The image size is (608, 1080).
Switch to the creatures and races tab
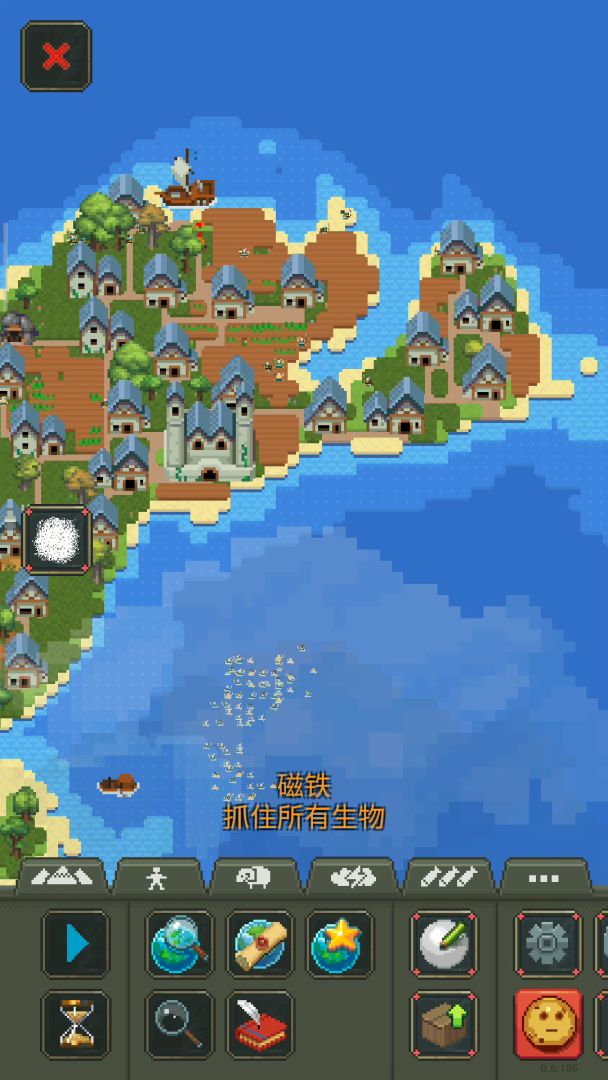click(x=157, y=877)
